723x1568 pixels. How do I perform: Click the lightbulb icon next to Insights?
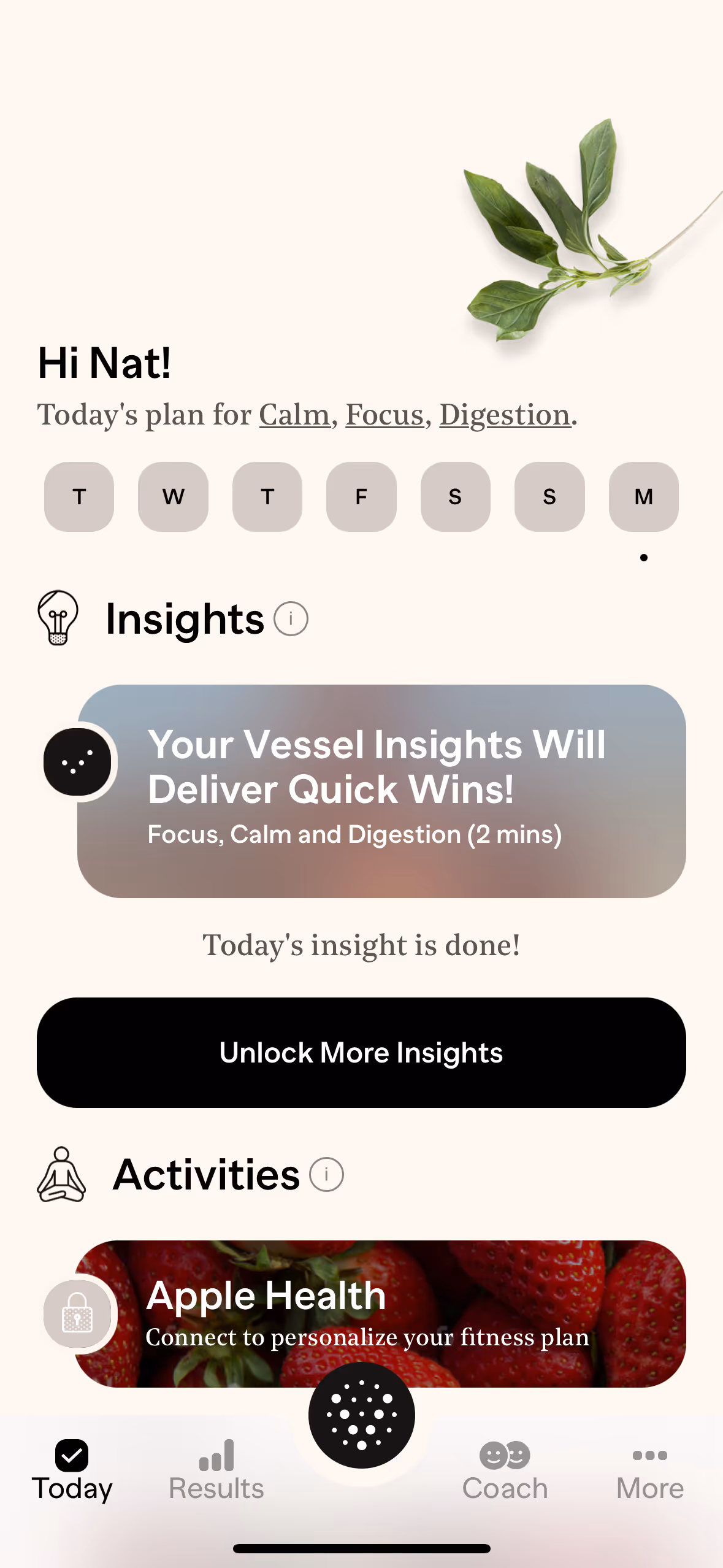click(58, 618)
